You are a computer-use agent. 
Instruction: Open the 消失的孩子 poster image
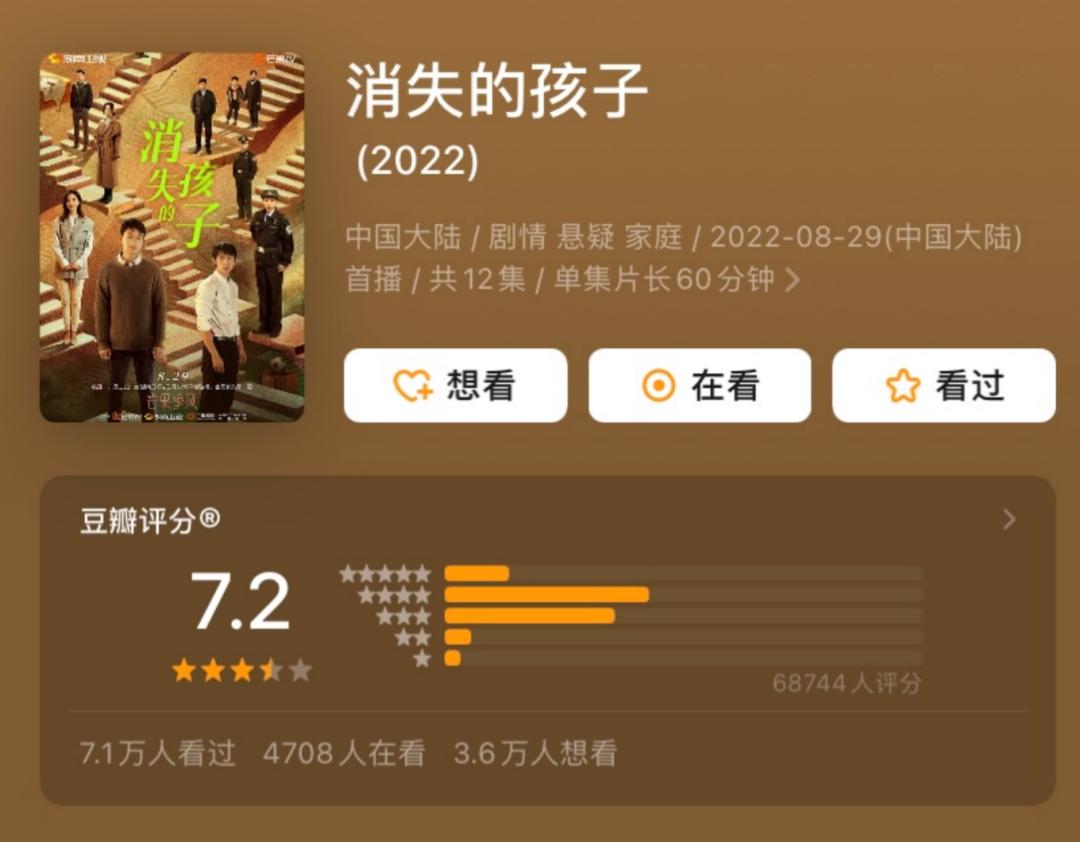(x=172, y=237)
